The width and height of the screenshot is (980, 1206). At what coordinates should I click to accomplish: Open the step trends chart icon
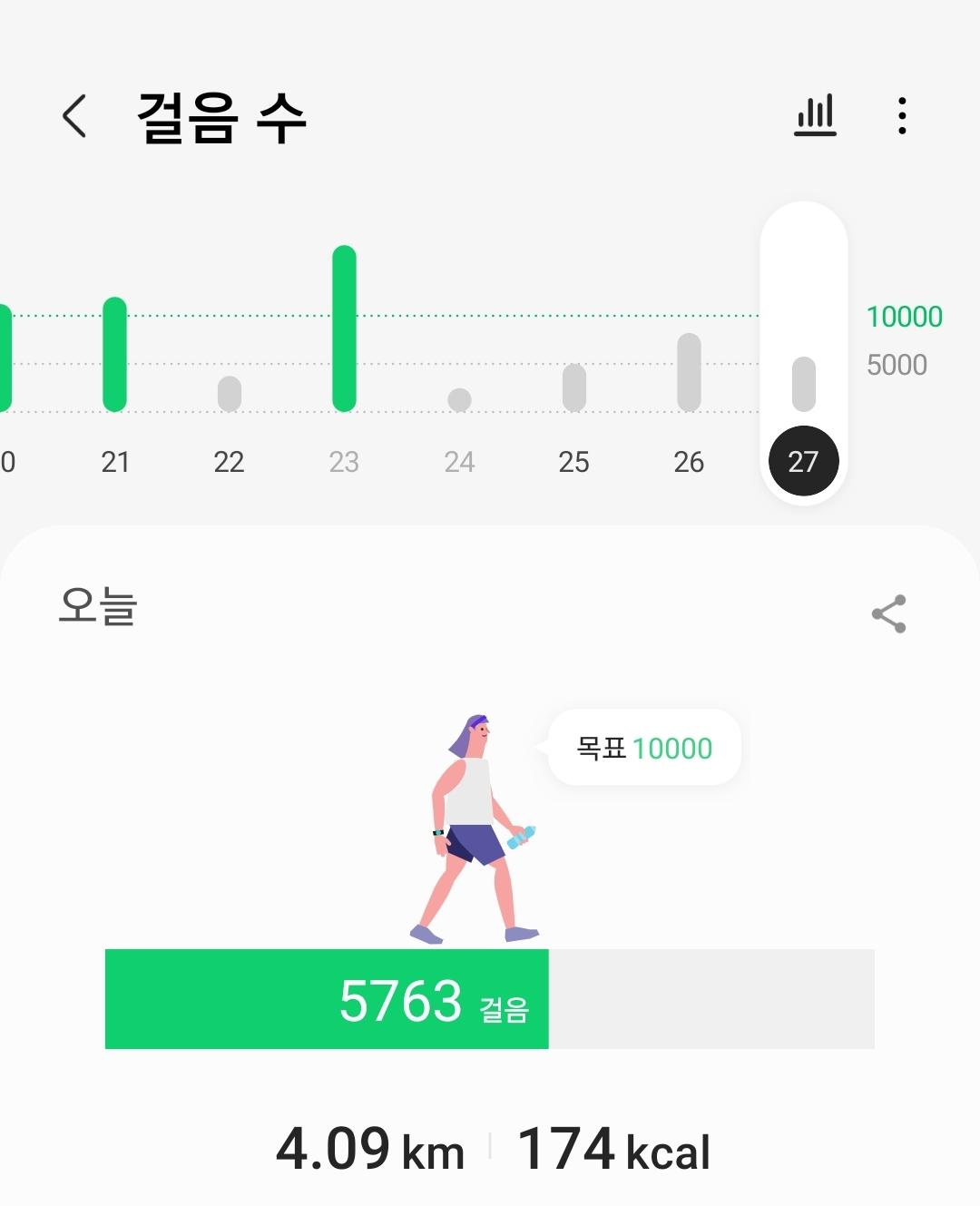tap(815, 116)
